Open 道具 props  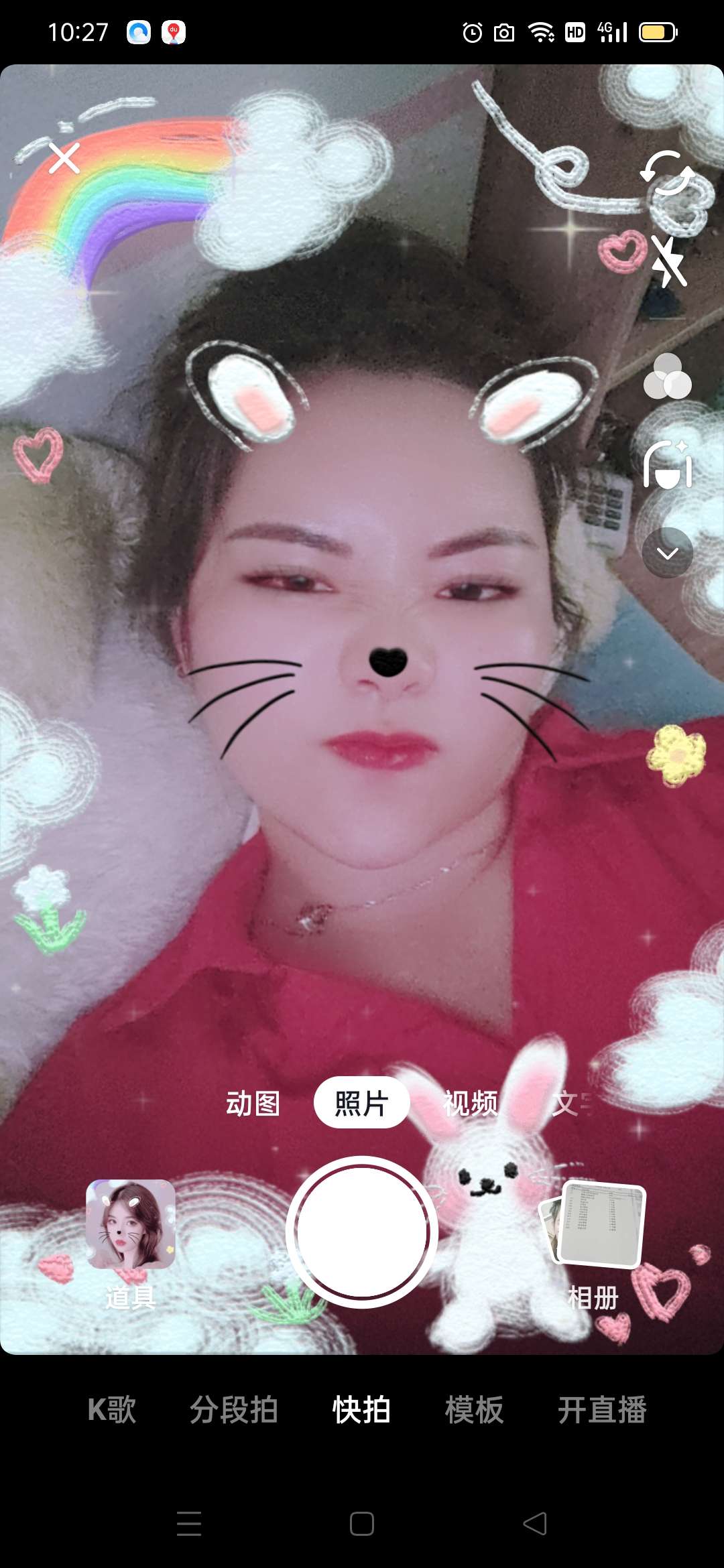[x=131, y=1225]
